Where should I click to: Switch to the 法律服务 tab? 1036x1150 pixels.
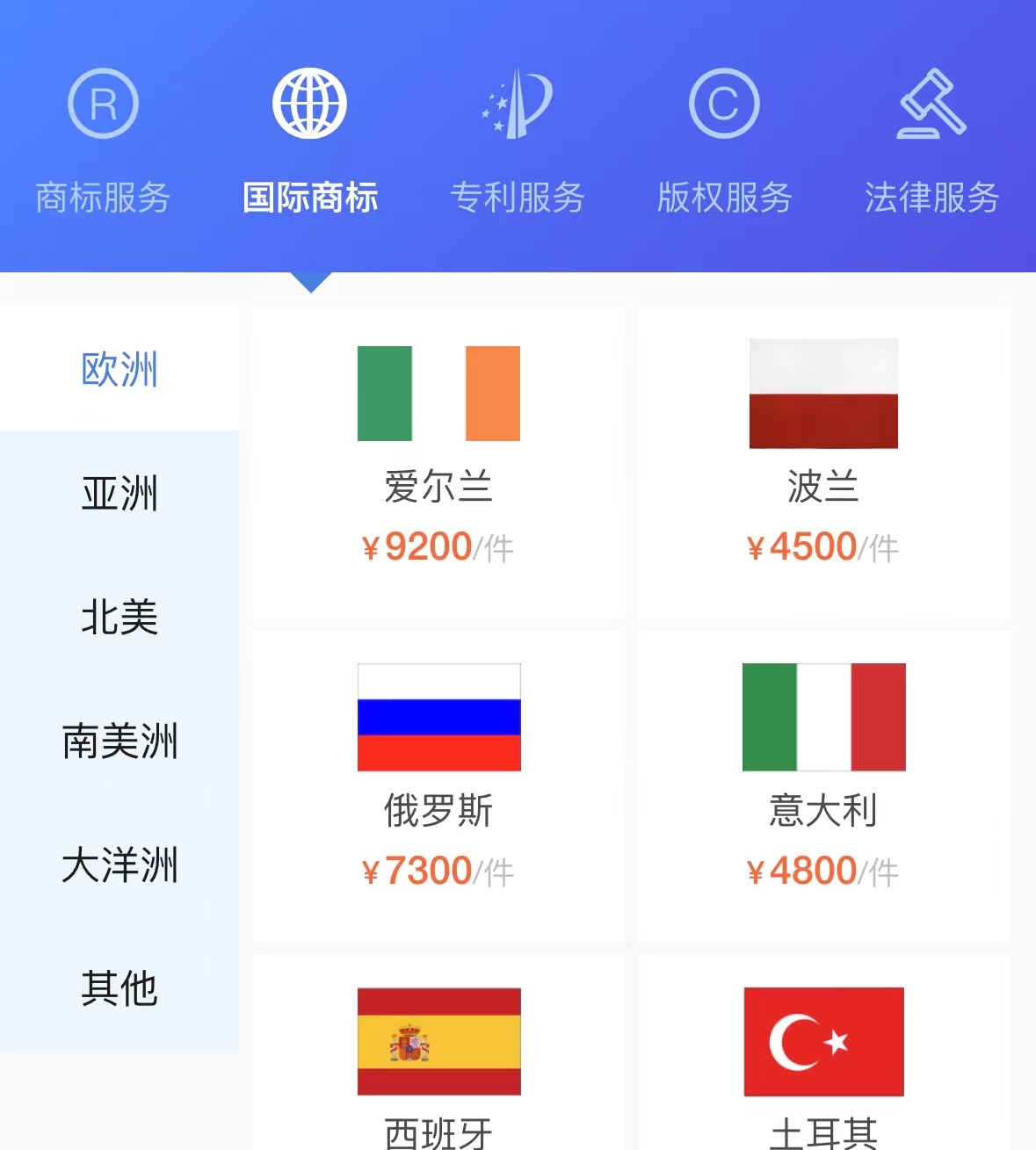tap(931, 141)
